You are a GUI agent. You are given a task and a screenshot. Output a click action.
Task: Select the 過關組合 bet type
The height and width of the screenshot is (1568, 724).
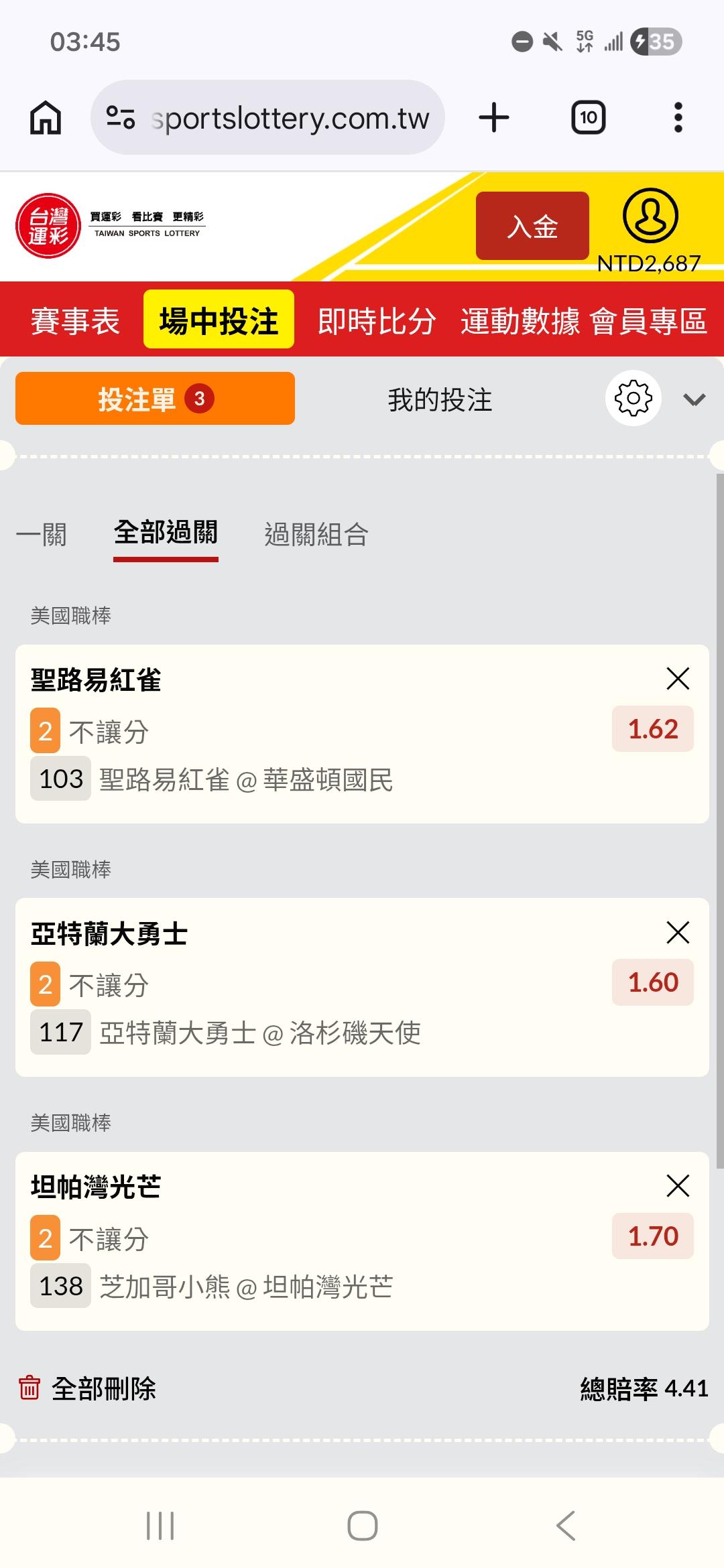pyautogui.click(x=316, y=535)
